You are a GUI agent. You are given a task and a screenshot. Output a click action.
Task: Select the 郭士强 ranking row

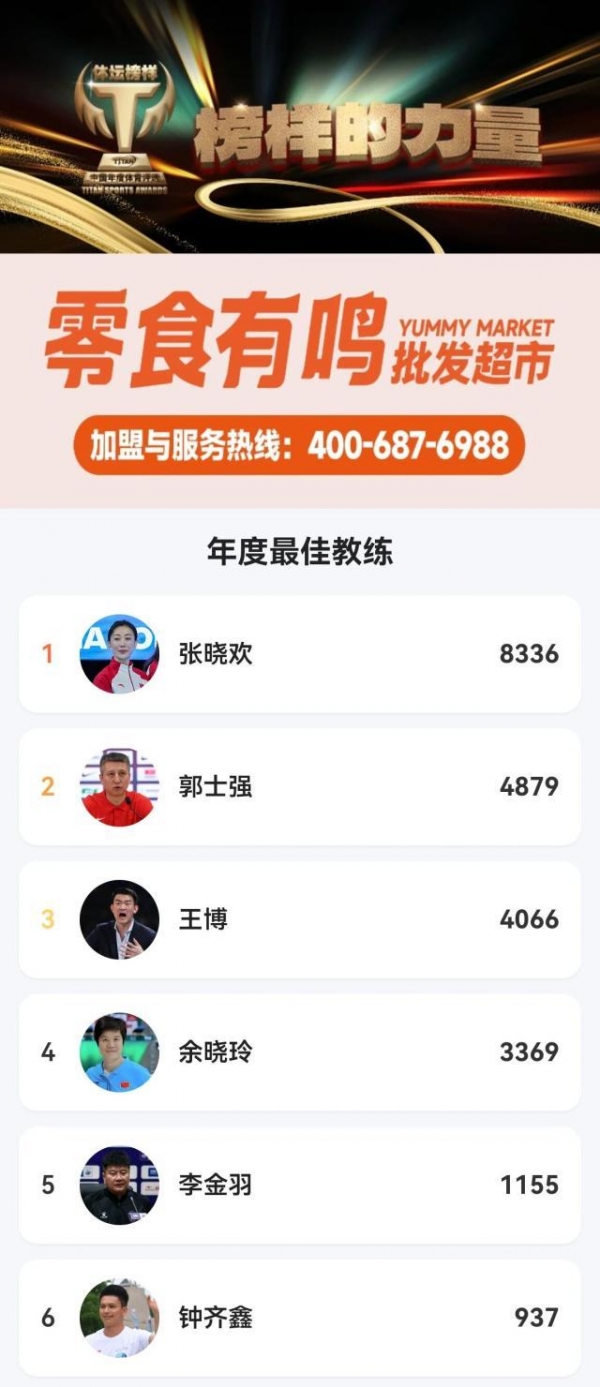[300, 787]
